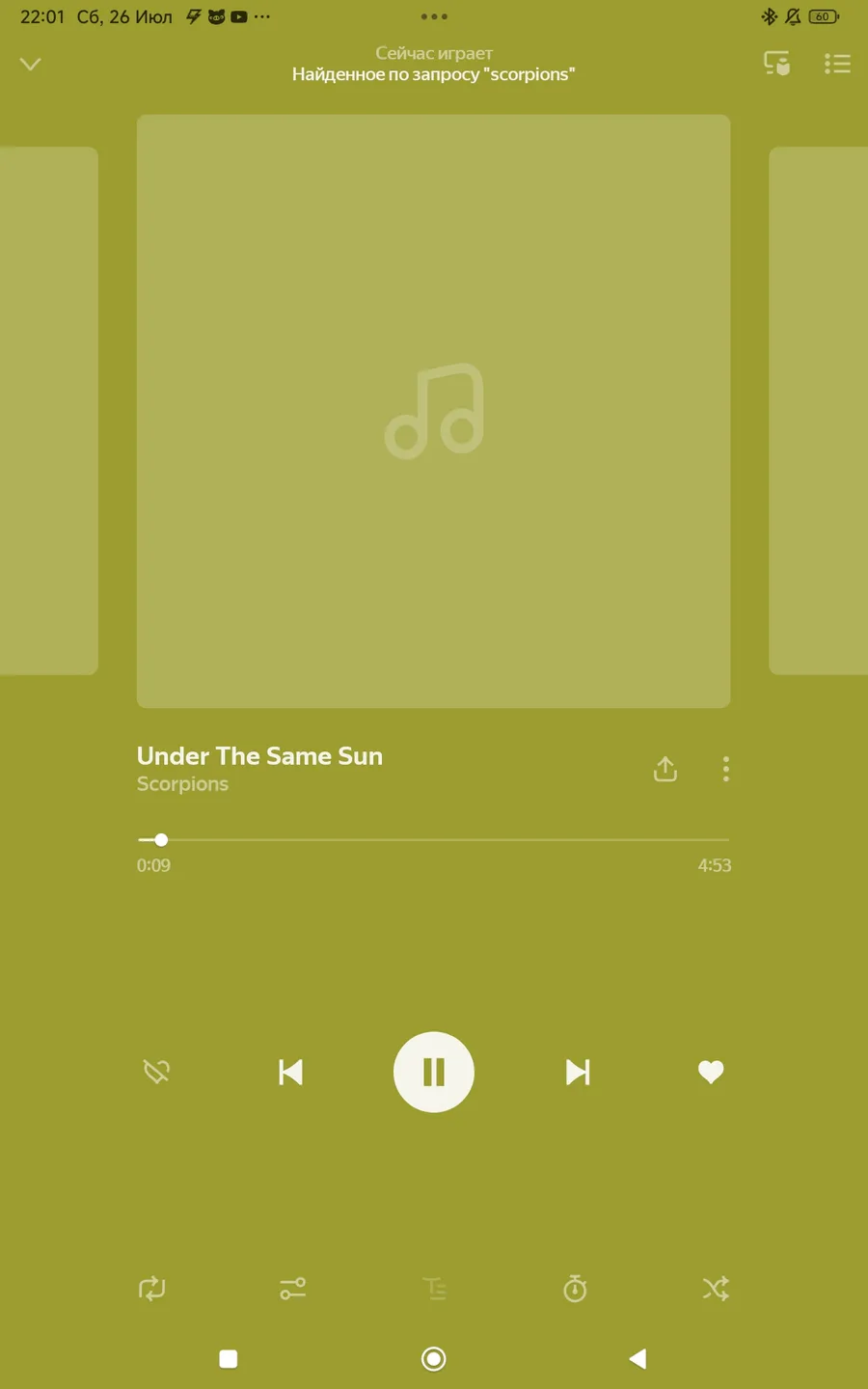Open the playback queue list
This screenshot has height=1389, width=868.
pos(837,64)
